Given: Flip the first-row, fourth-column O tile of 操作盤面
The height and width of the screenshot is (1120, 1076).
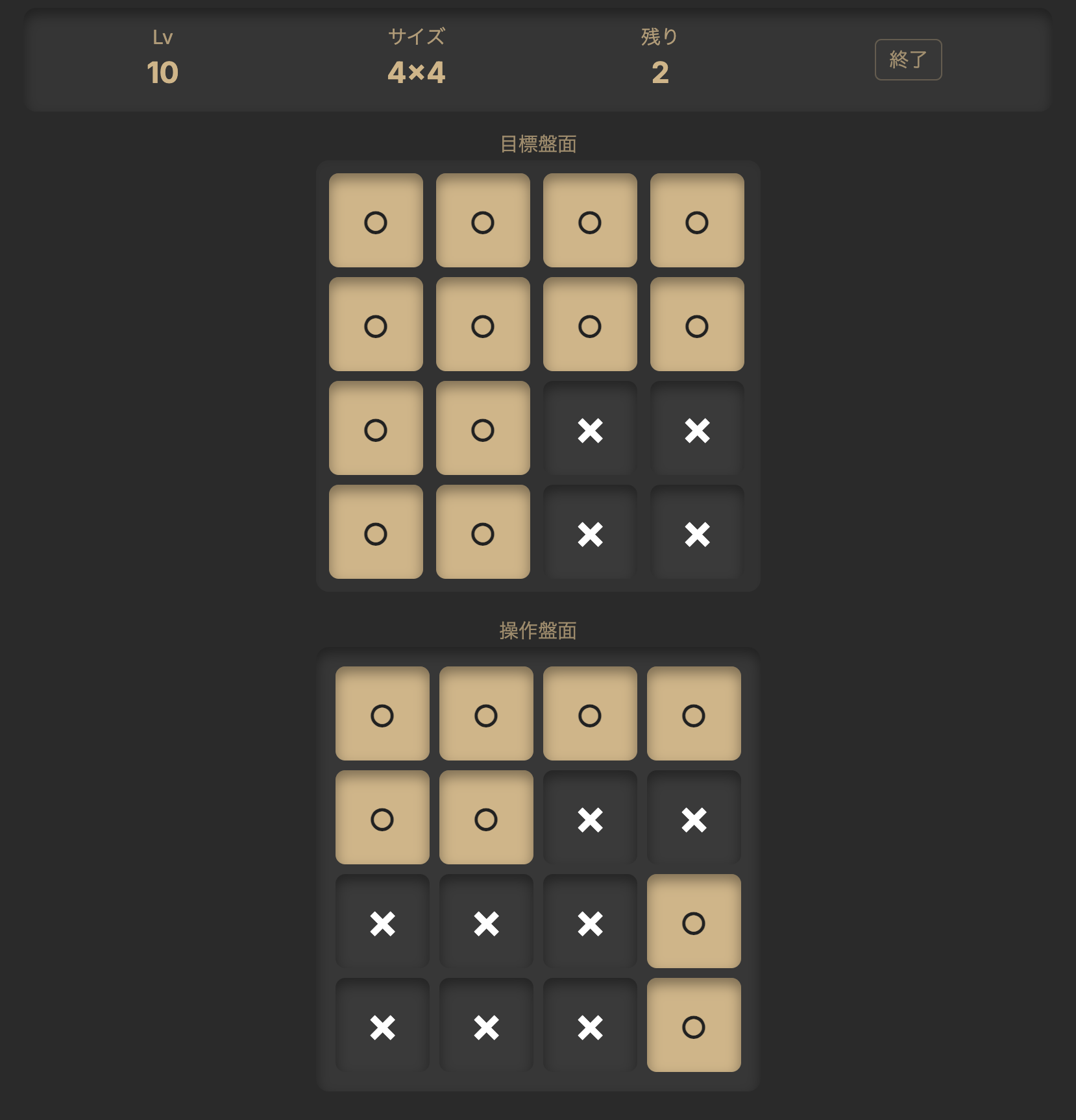Looking at the screenshot, I should 694,713.
